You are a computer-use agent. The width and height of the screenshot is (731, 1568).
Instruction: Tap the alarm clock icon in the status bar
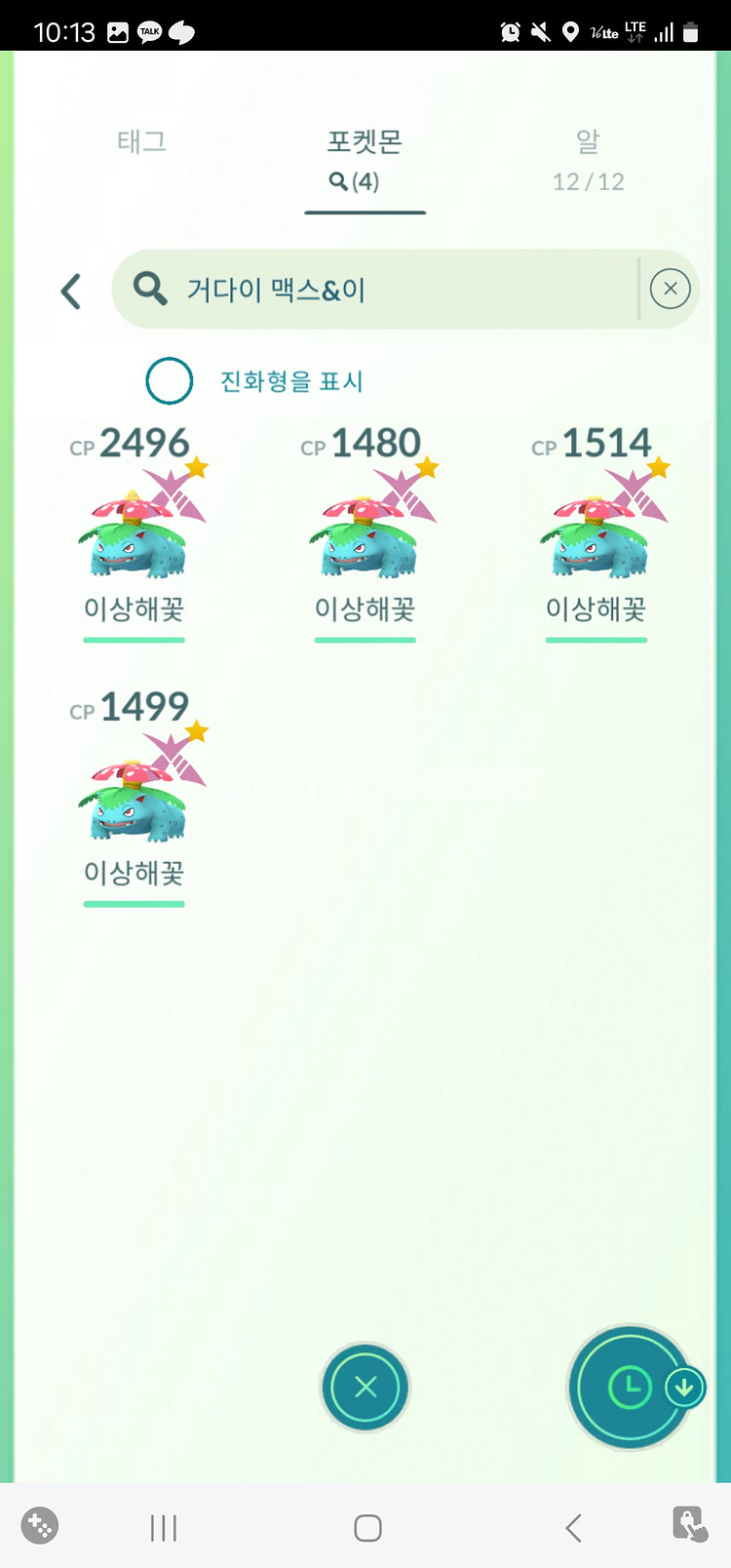pos(510,31)
